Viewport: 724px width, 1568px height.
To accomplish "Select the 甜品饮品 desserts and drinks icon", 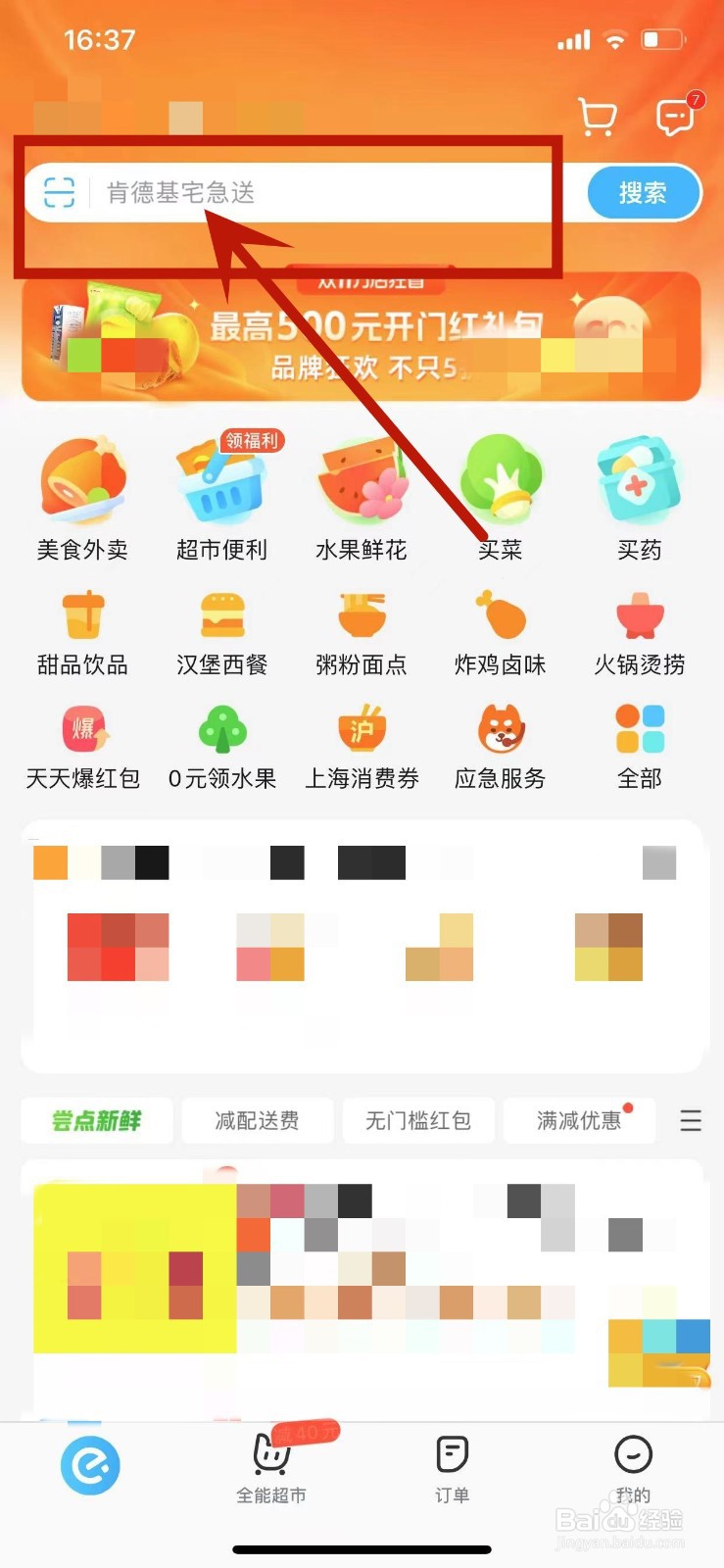I will [83, 629].
